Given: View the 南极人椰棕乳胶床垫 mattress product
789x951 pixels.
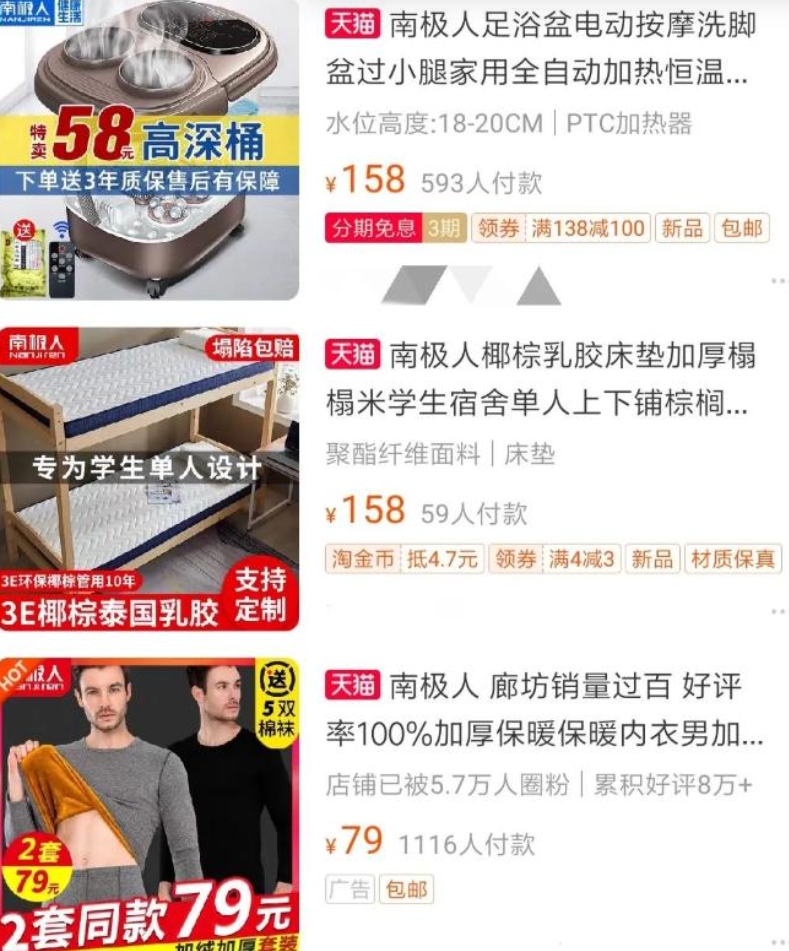Looking at the screenshot, I should pos(540,379).
